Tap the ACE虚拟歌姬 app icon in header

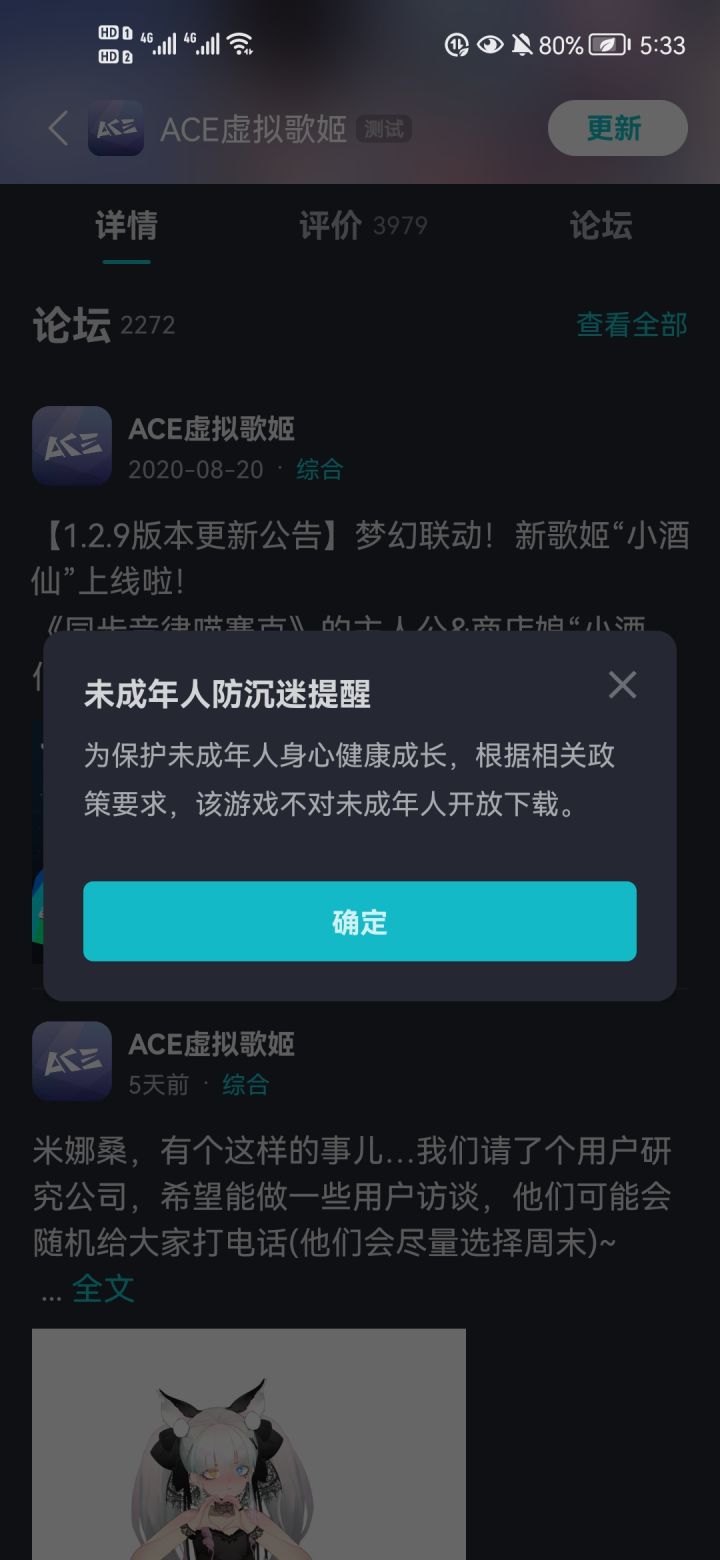pos(115,130)
